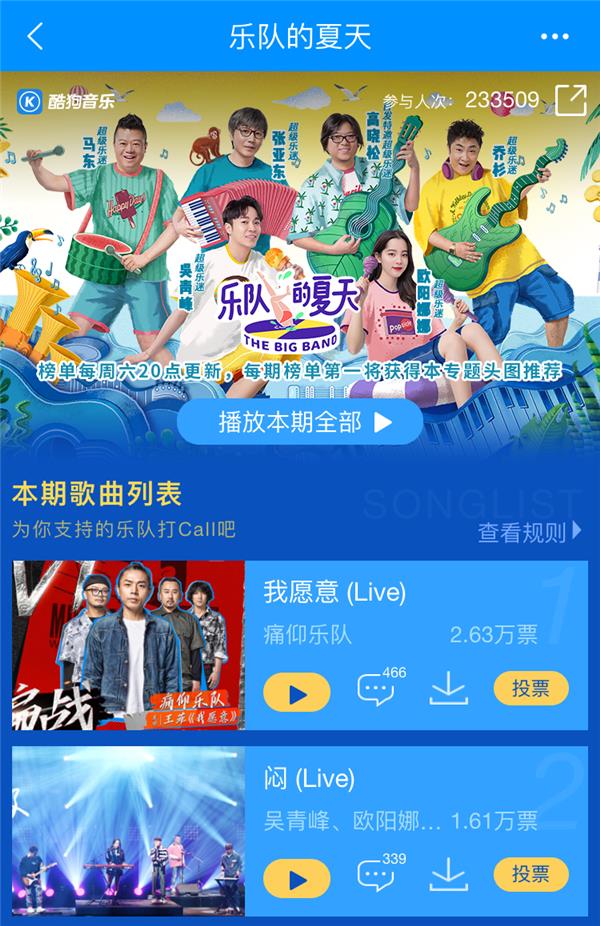
Task: View comments on 闷 (Live)
Action: click(x=375, y=875)
